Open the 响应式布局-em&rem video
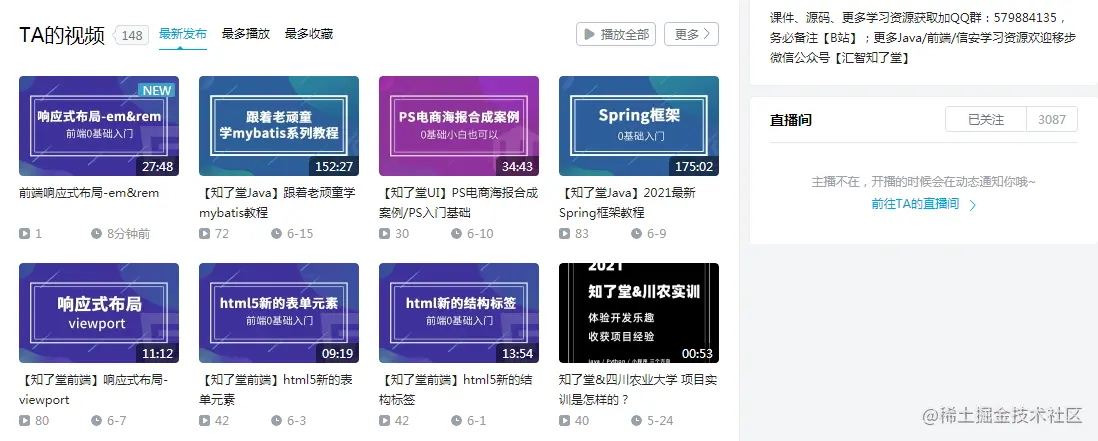Screen dimensions: 1098x441 99,126
